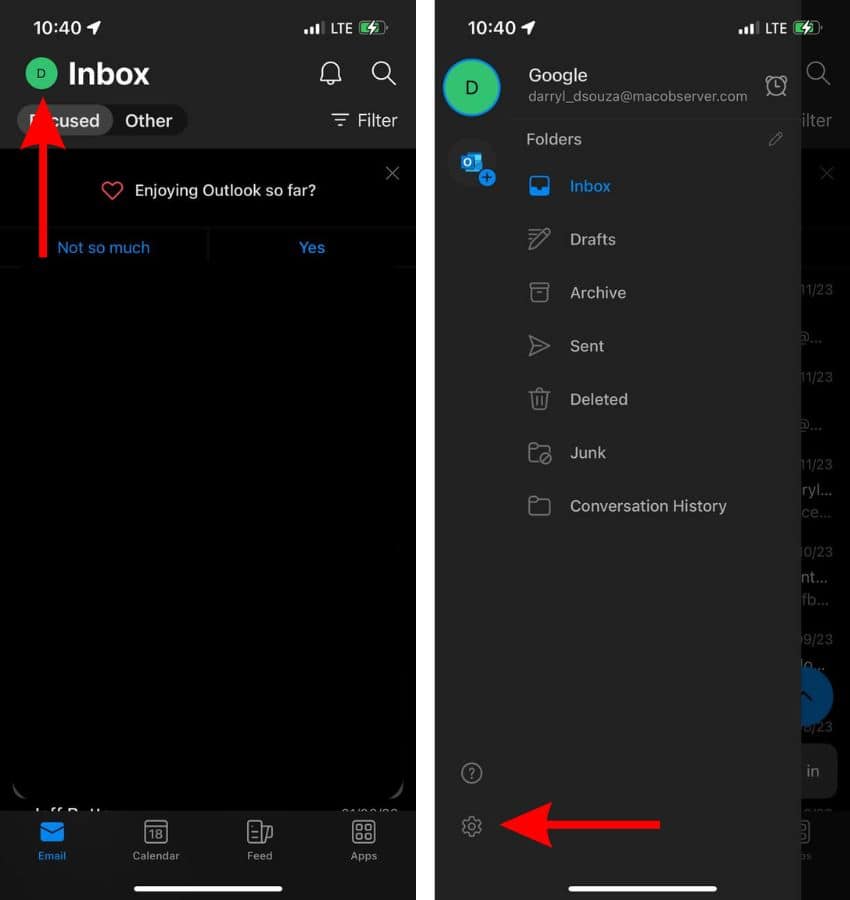
Task: Open settings with the gear icon
Action: pos(472,826)
